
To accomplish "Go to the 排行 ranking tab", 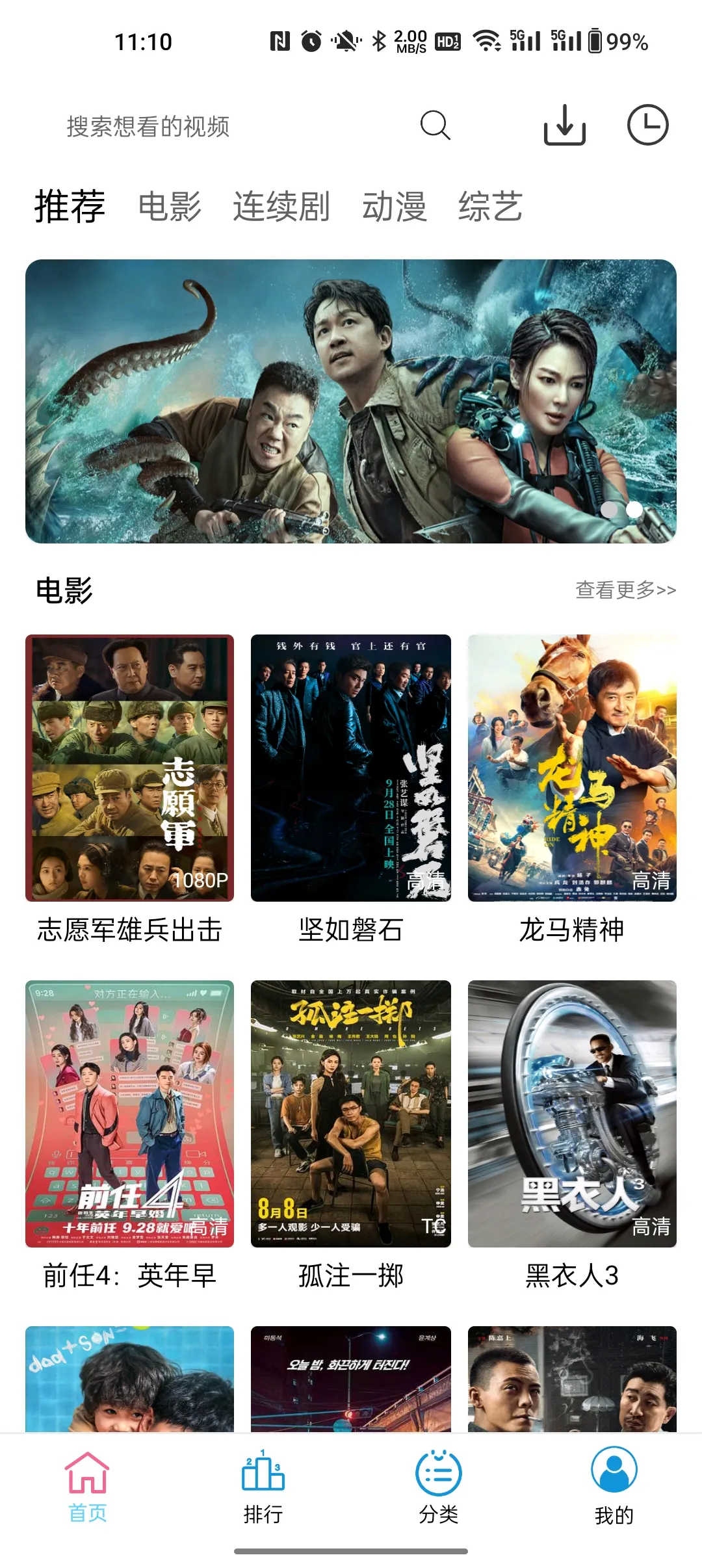I will pyautogui.click(x=263, y=1486).
